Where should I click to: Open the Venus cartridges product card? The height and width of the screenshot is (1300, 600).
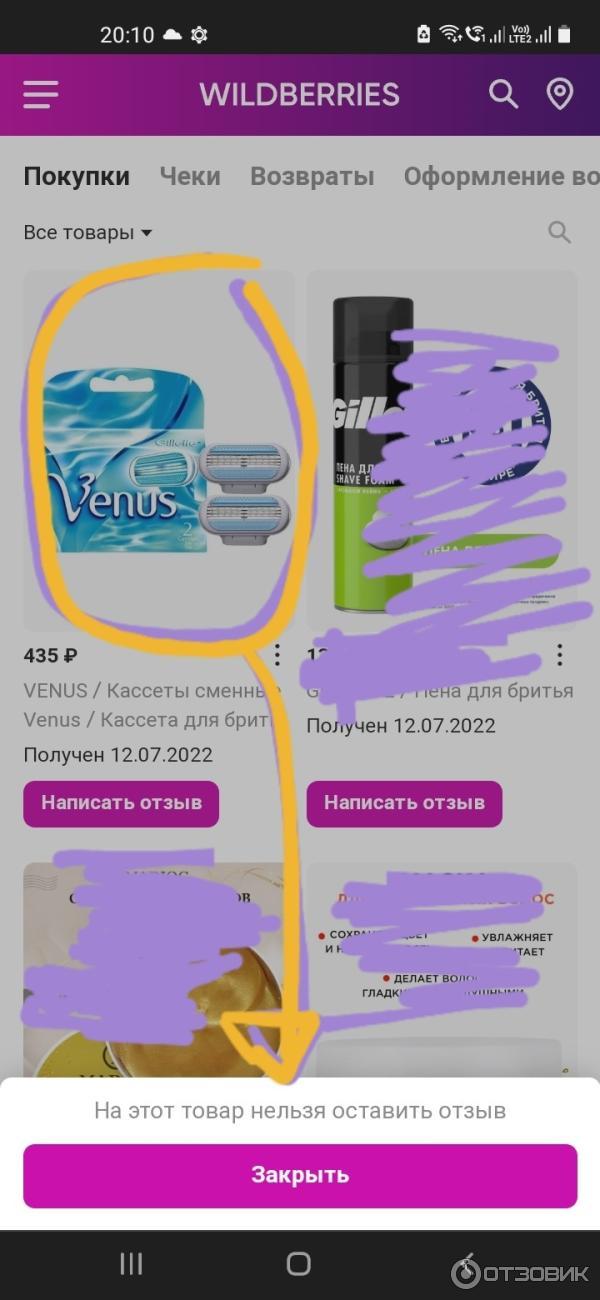coord(159,450)
